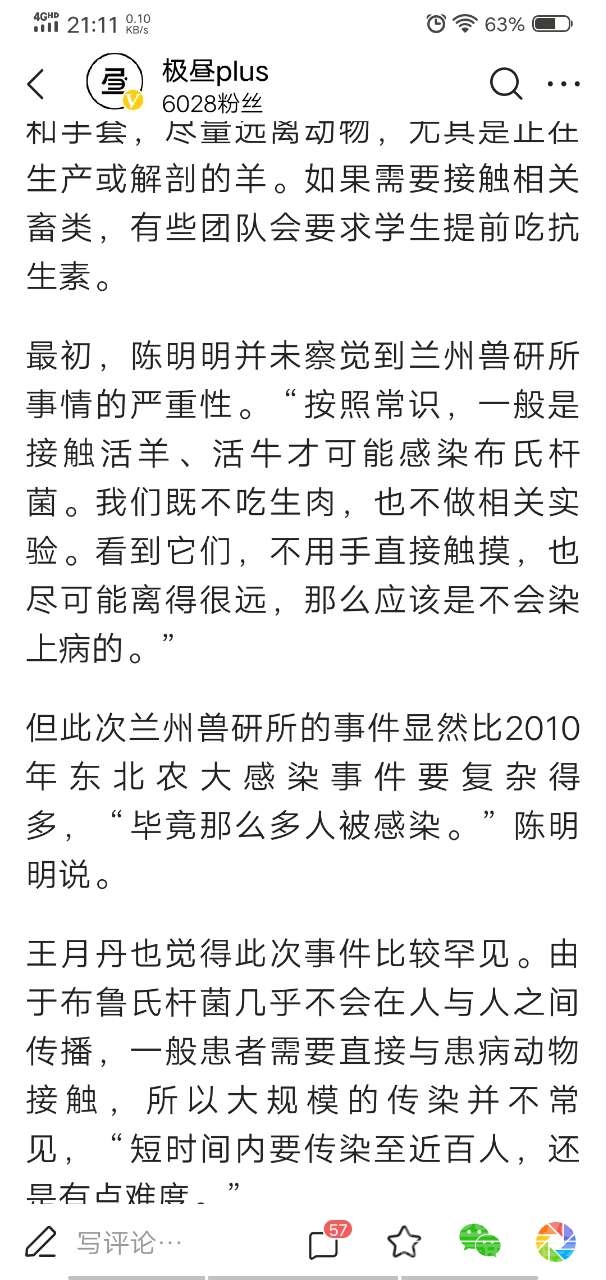Go back using the top-left arrow
Viewport: 606px width, 1280px height.
tap(36, 85)
